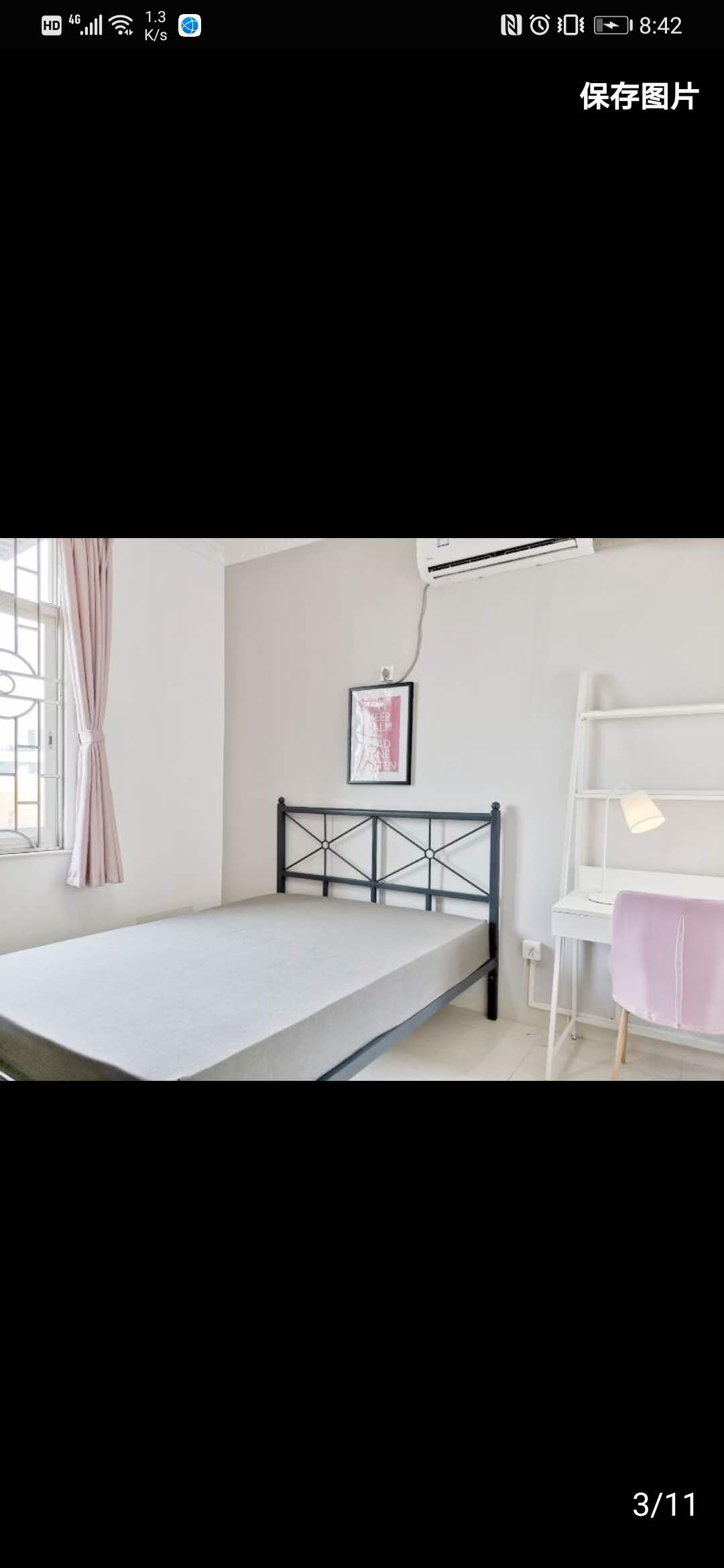724x1568 pixels.
Task: Tap 保存图片 to save the image
Action: point(639,96)
